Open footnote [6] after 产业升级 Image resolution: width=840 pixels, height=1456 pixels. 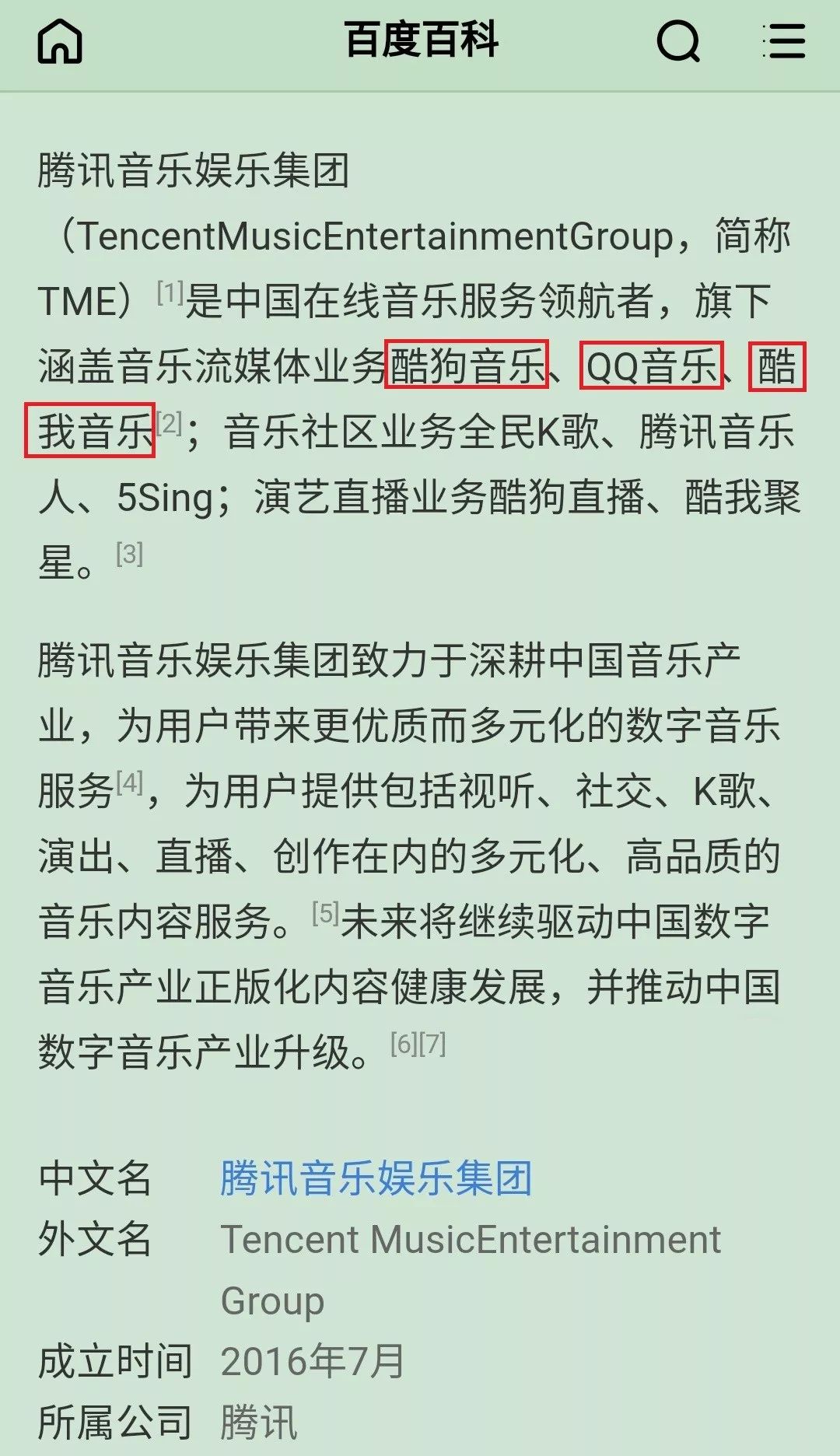(x=404, y=1044)
